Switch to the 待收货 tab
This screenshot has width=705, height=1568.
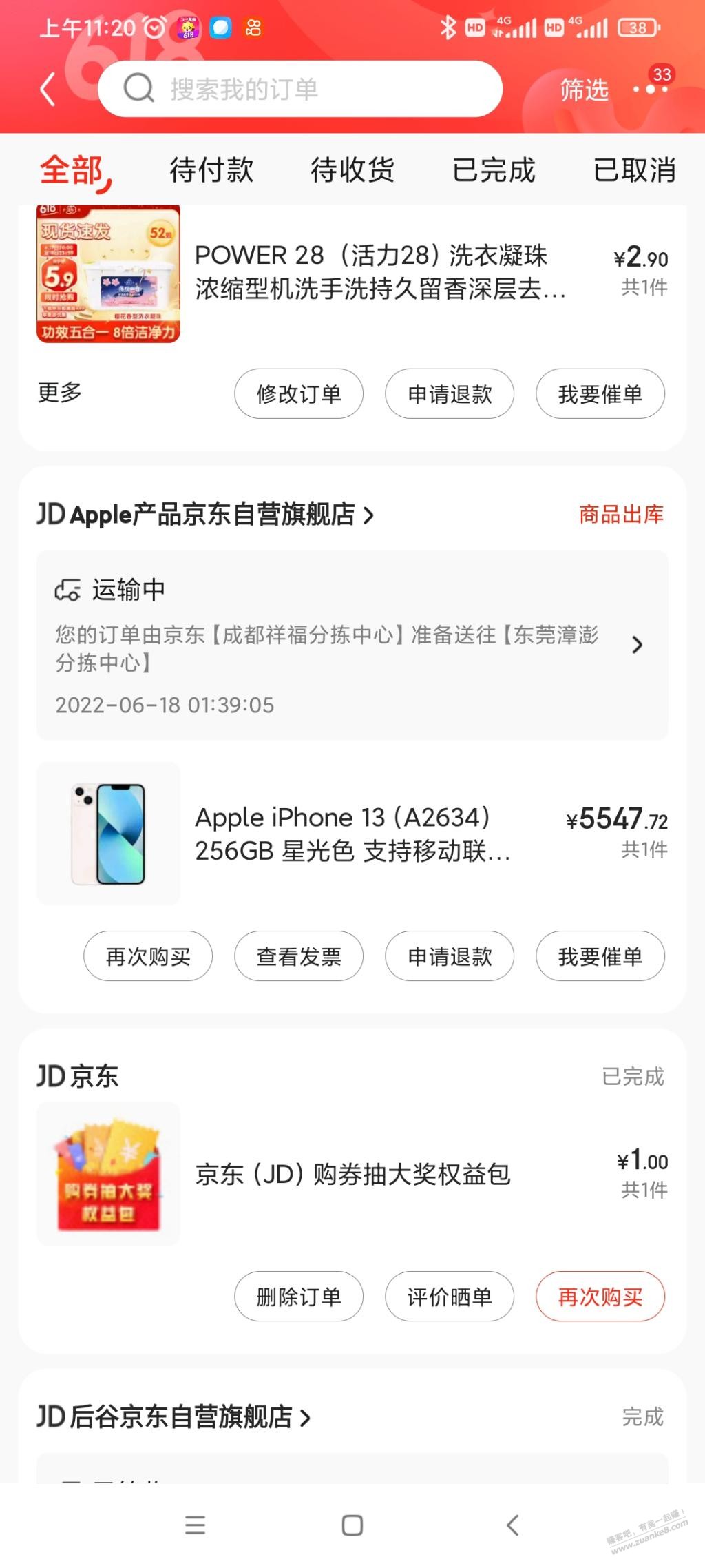352,170
